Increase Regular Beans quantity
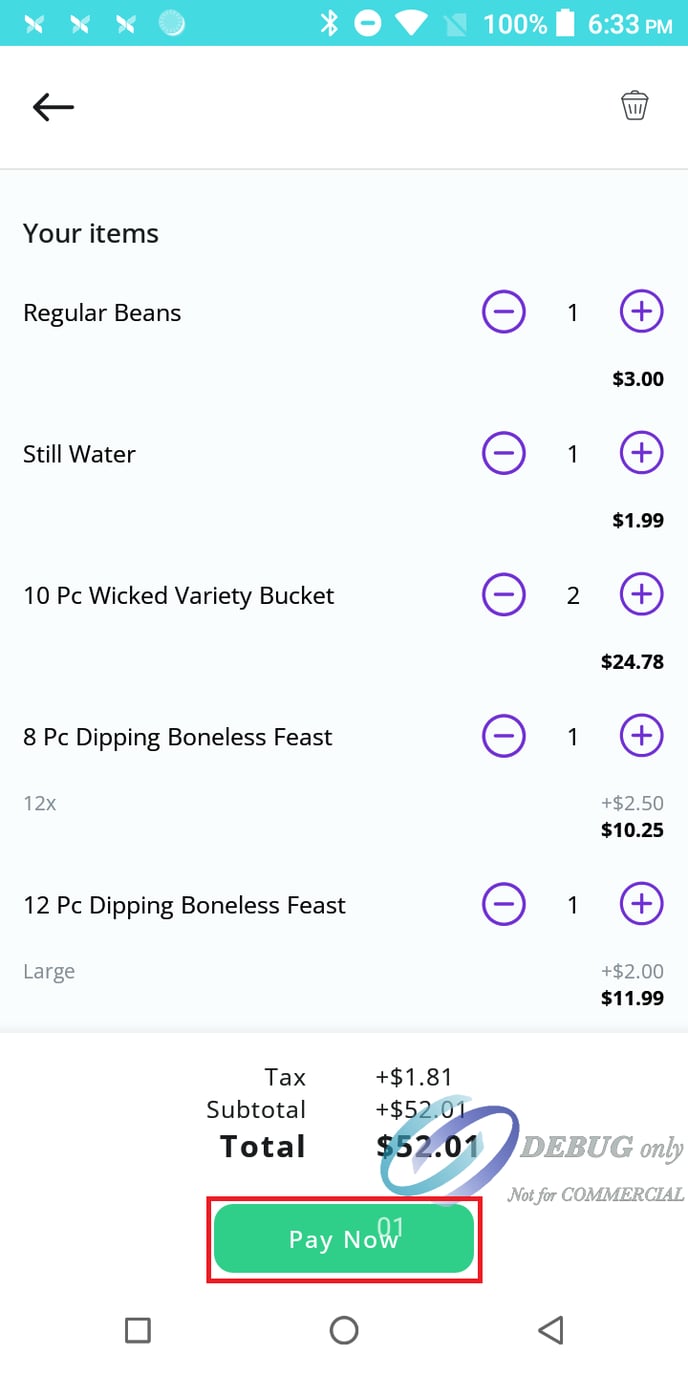 tap(641, 312)
